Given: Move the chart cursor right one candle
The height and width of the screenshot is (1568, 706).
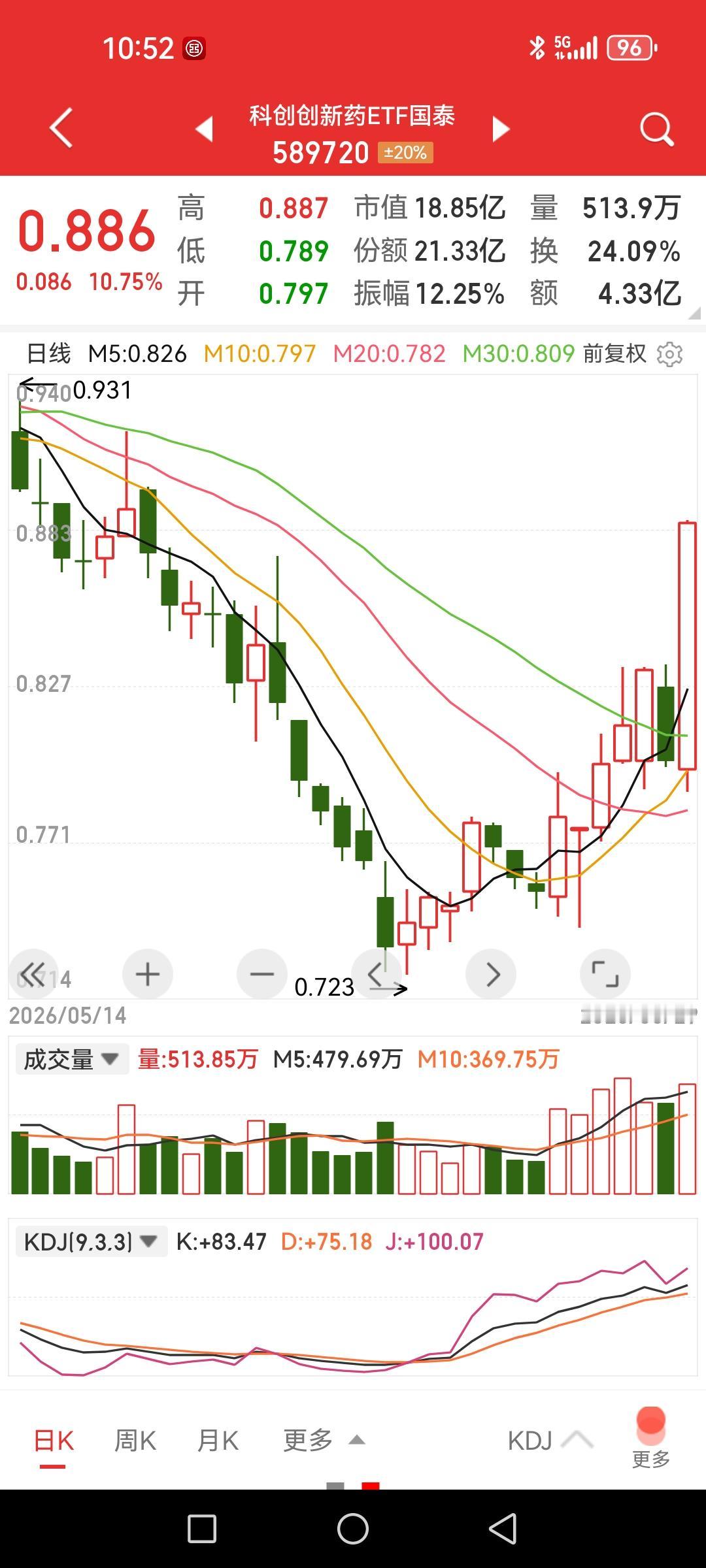Looking at the screenshot, I should pos(491,973).
